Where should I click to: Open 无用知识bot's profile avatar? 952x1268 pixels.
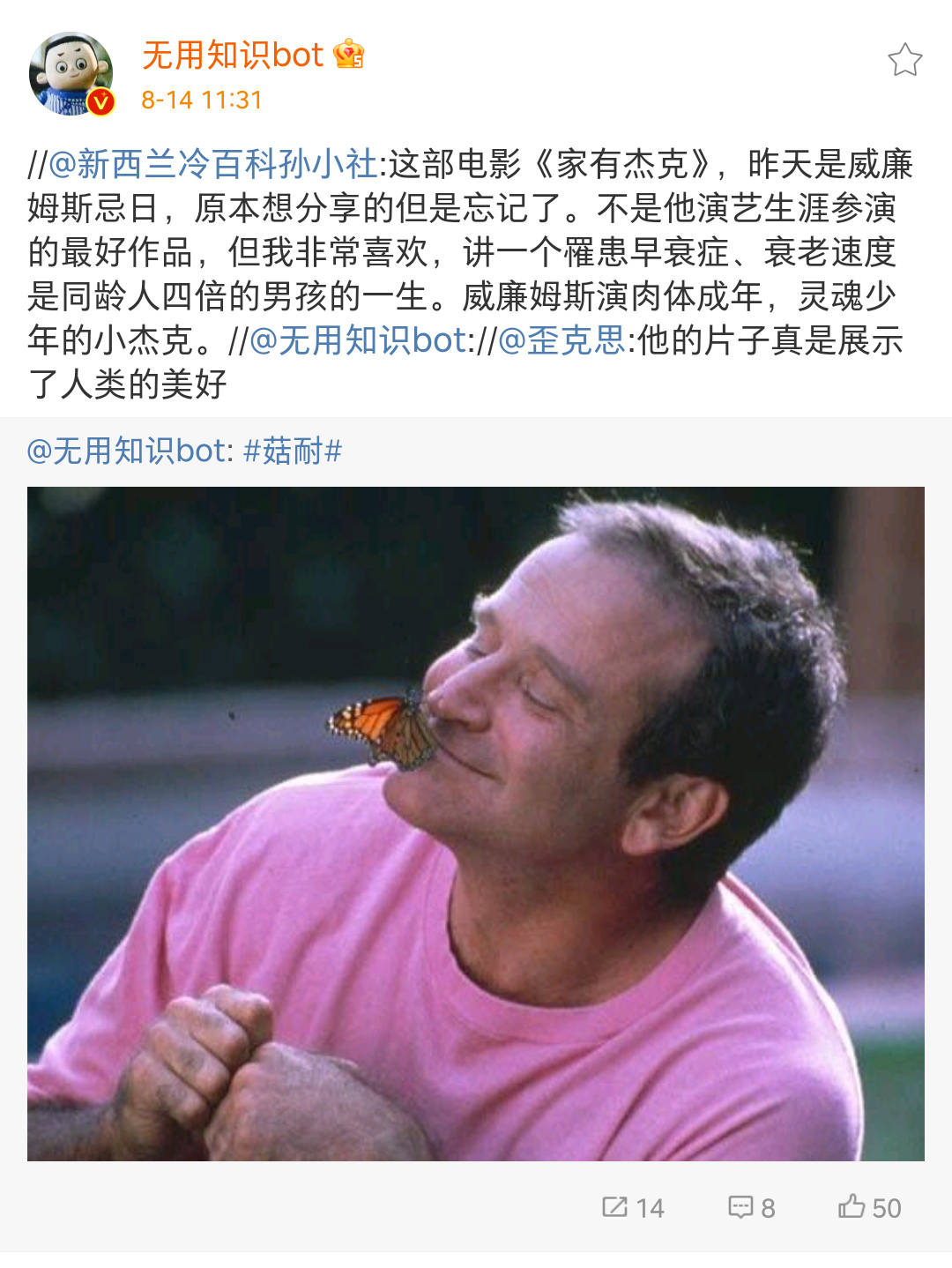click(x=71, y=75)
